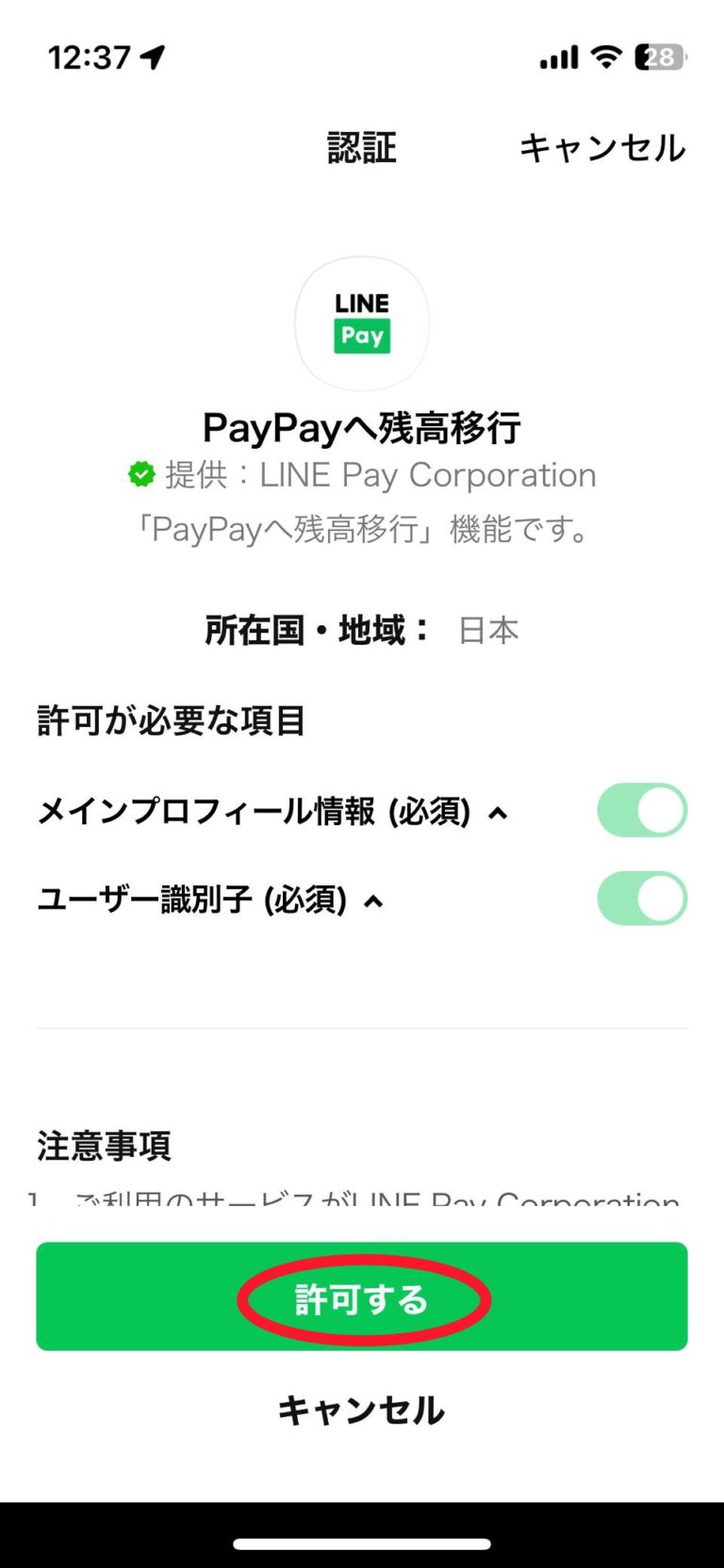Image resolution: width=724 pixels, height=1568 pixels.
Task: Tap the checkmark inside the verified badge
Action: point(141,474)
